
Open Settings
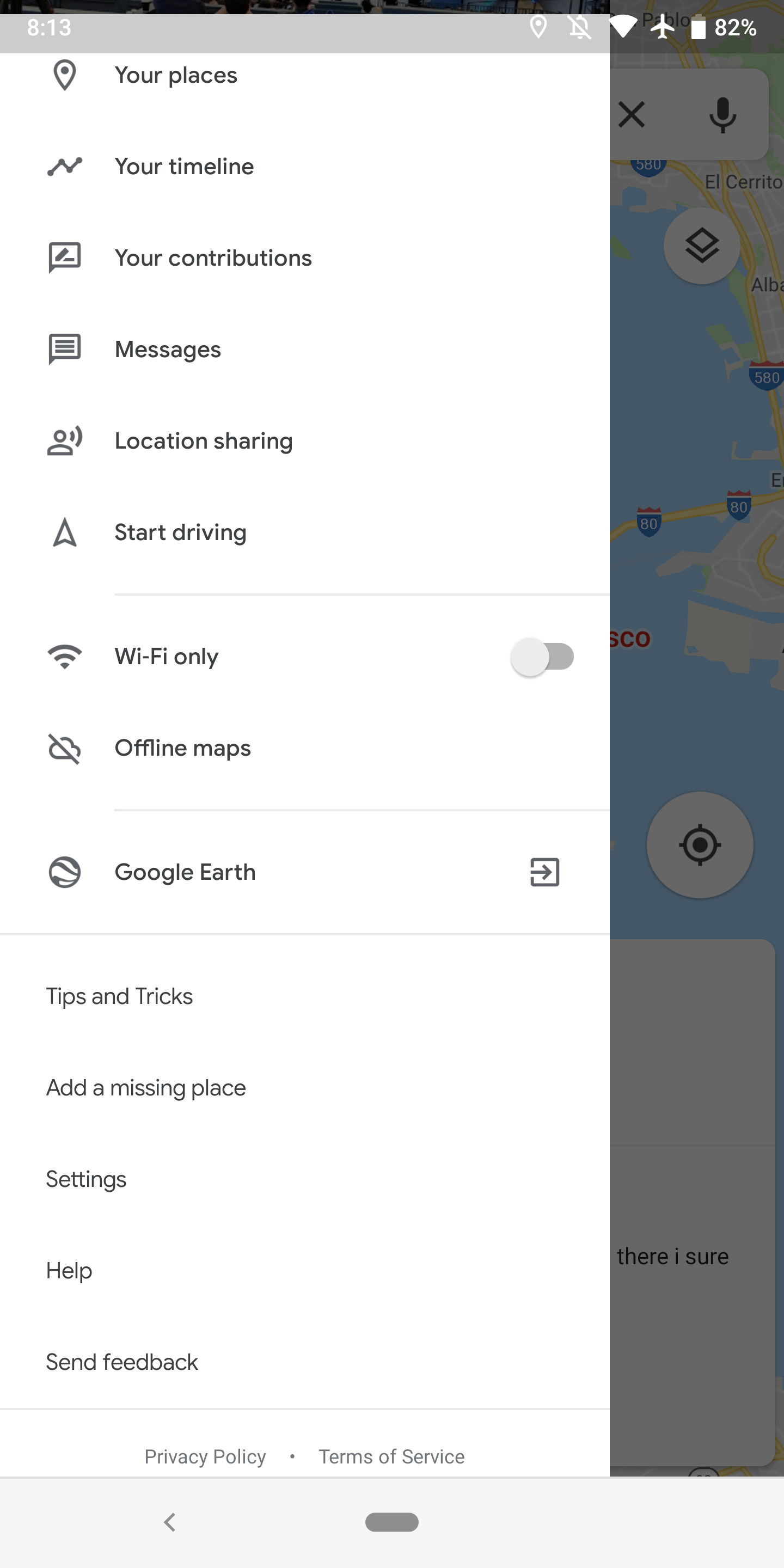(x=86, y=1178)
